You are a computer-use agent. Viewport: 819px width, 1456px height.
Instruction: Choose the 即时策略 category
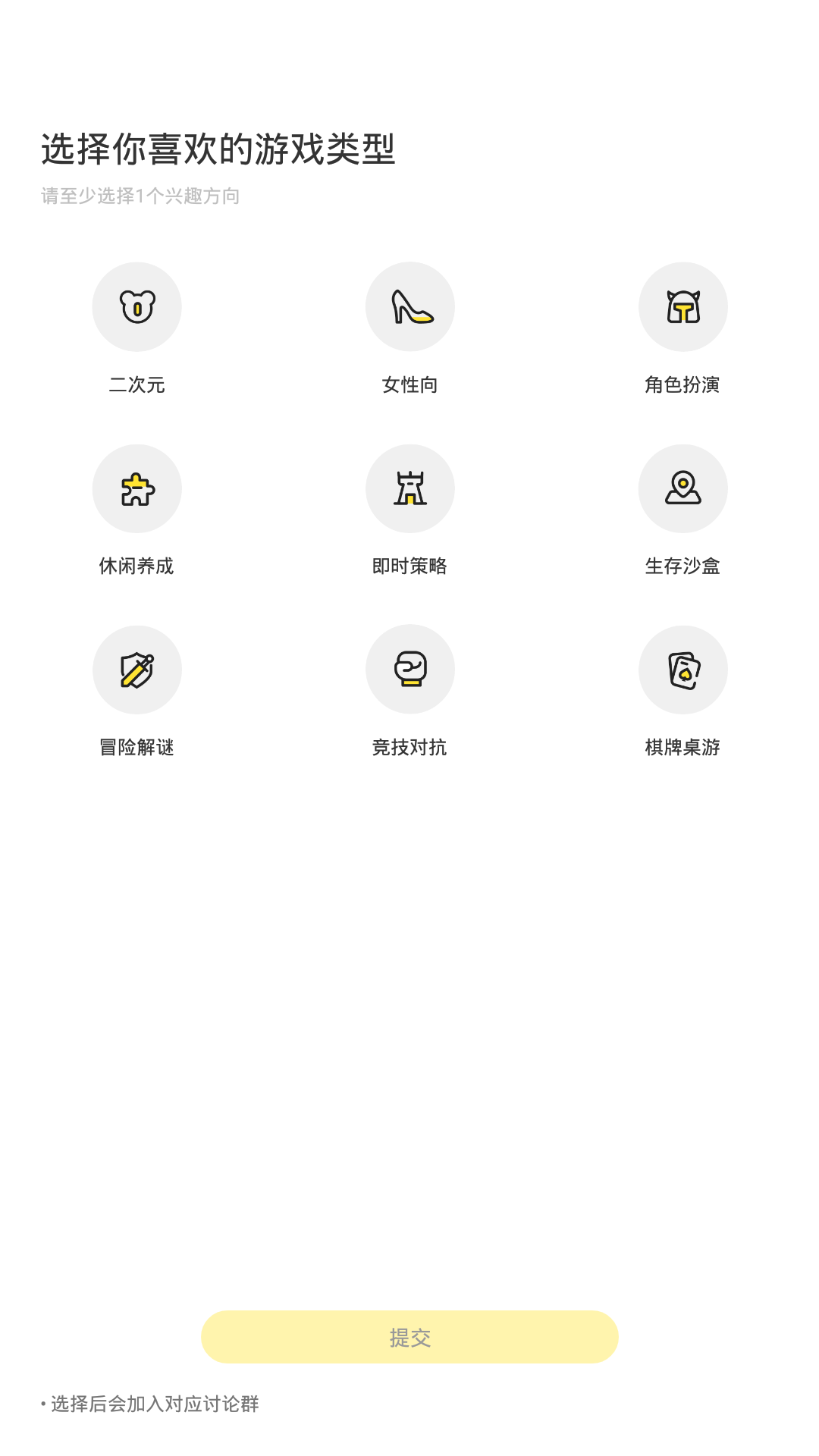409,566
